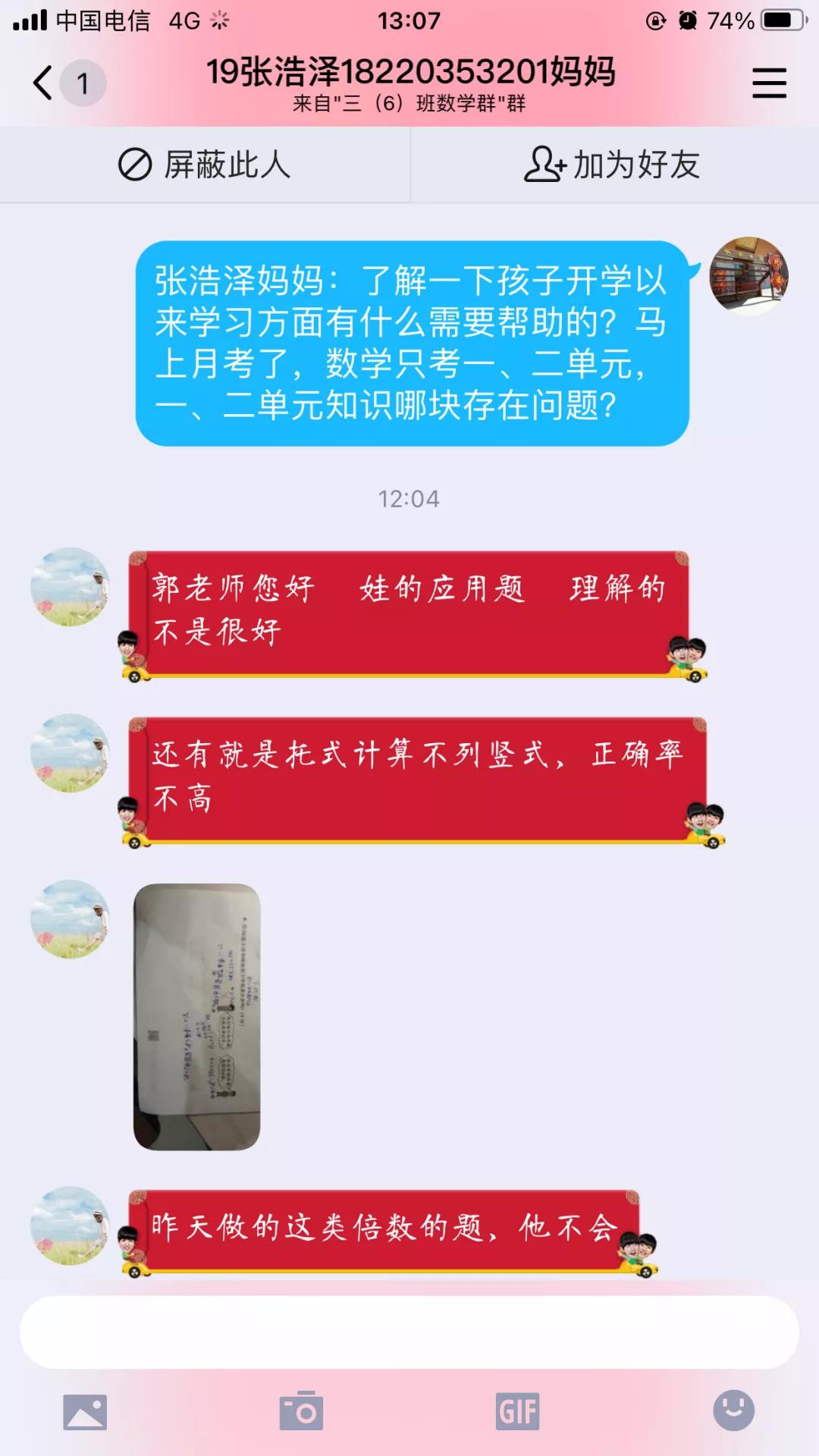Tap the 12:04 timestamp
Viewport: 819px width, 1456px height.
(409, 498)
